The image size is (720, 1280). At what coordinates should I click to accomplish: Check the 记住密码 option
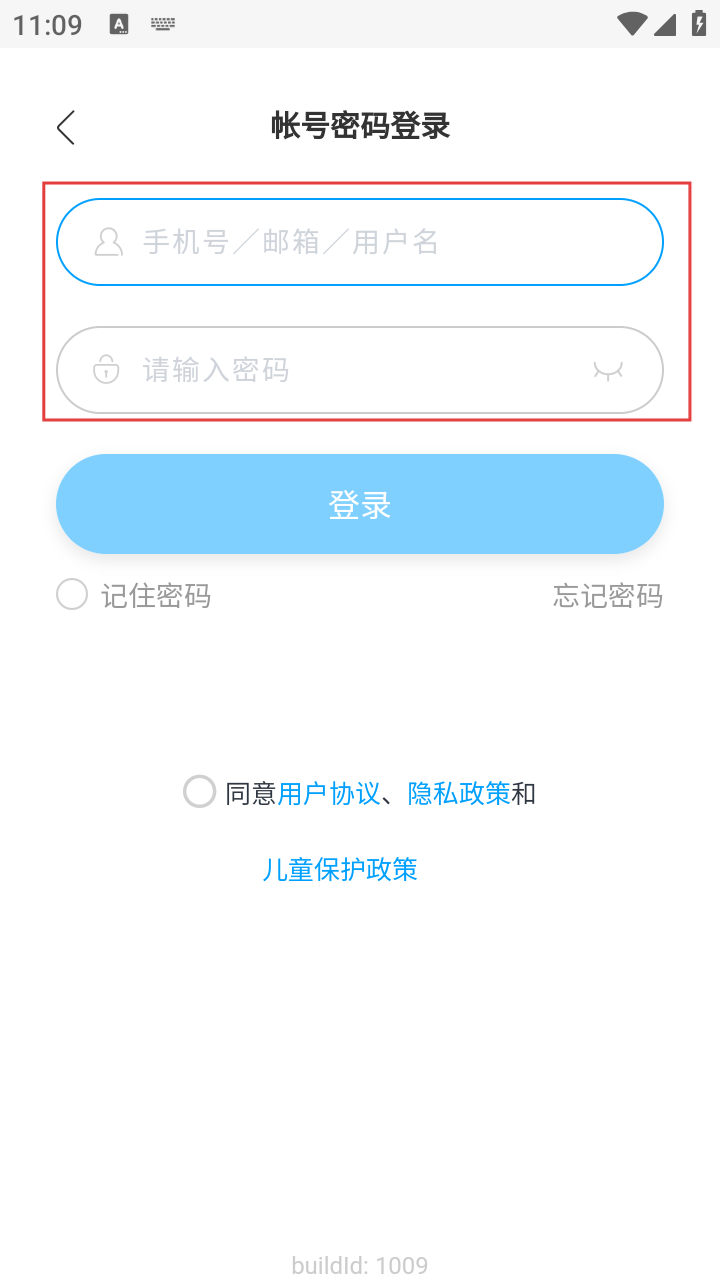coord(72,595)
